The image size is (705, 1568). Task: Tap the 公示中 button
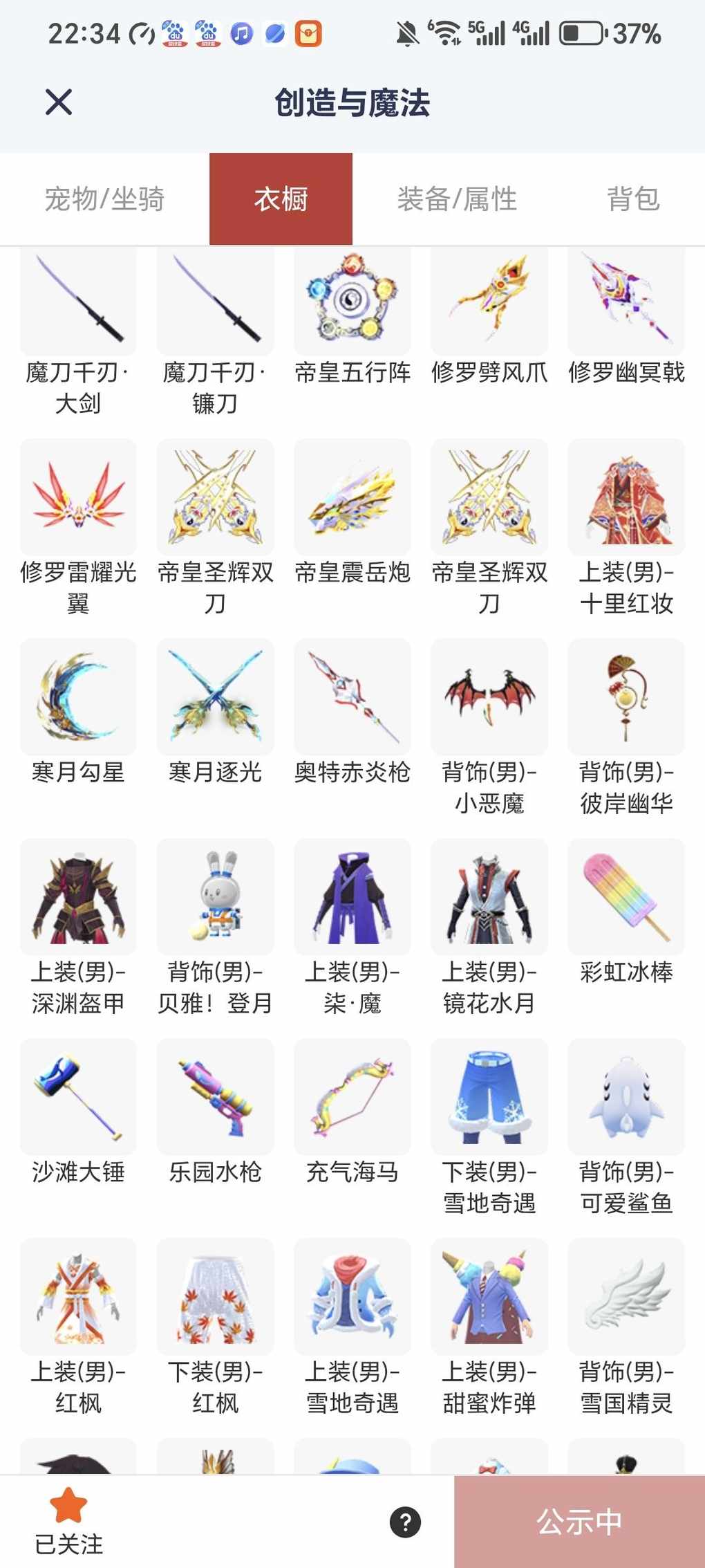579,1522
